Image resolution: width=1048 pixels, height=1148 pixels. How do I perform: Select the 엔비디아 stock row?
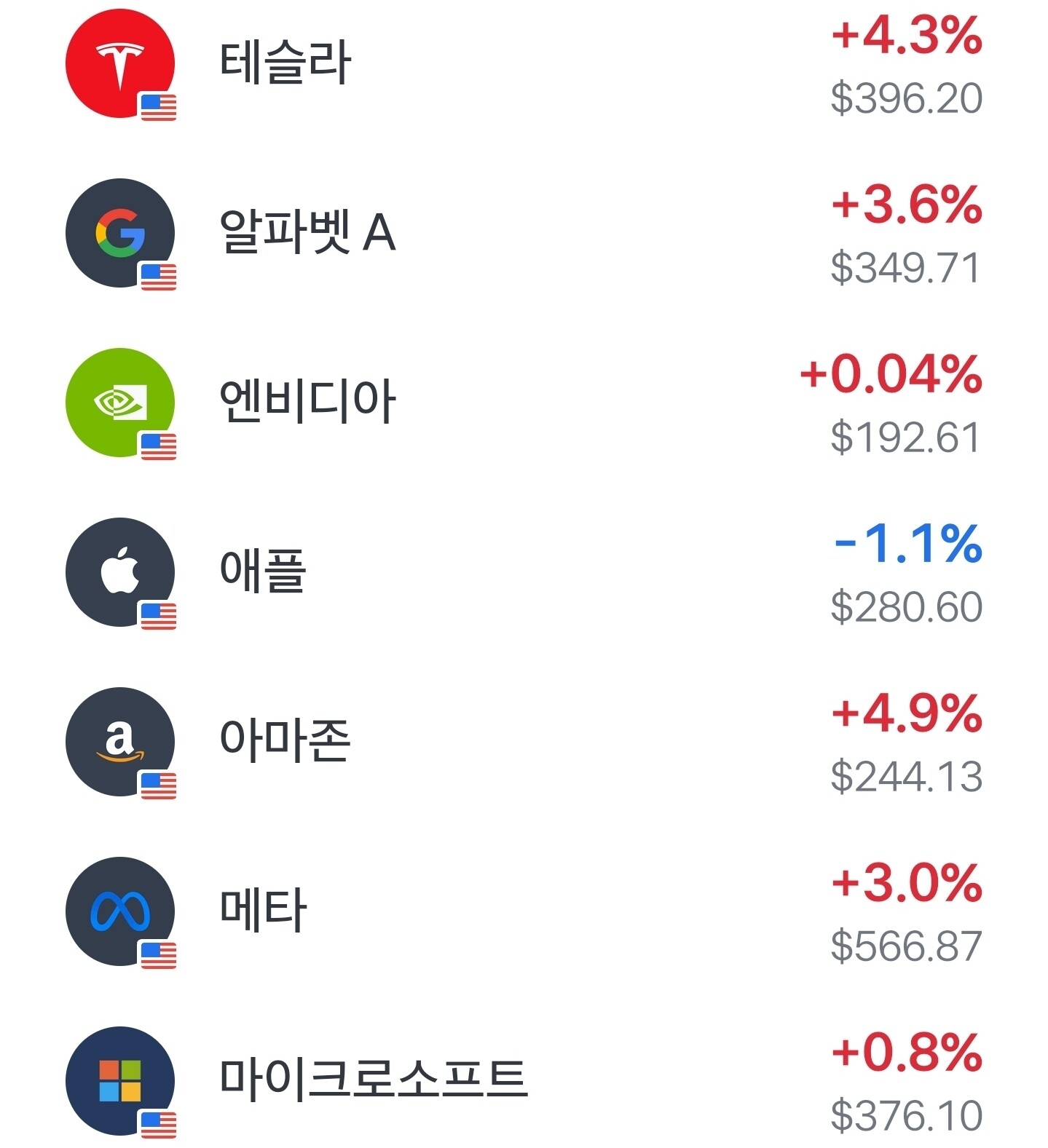tap(524, 403)
